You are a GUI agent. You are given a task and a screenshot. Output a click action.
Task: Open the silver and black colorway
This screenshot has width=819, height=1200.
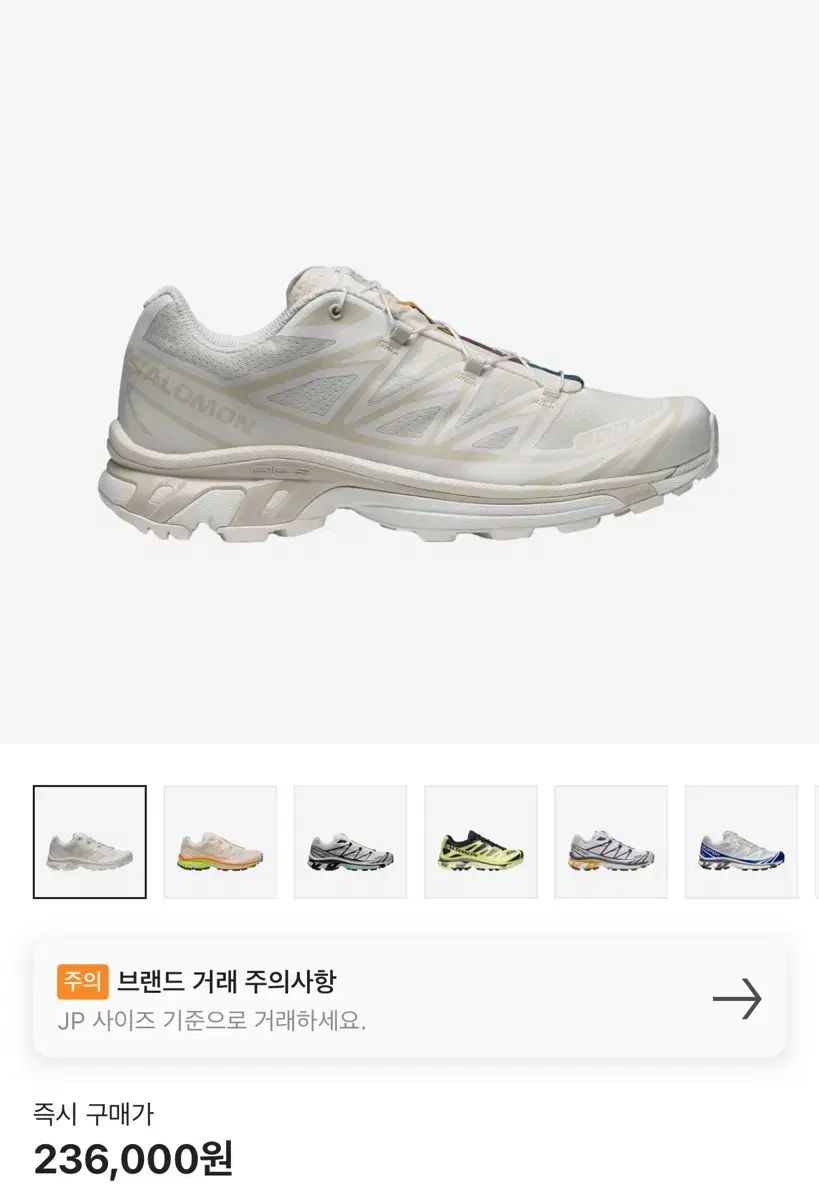click(x=349, y=840)
